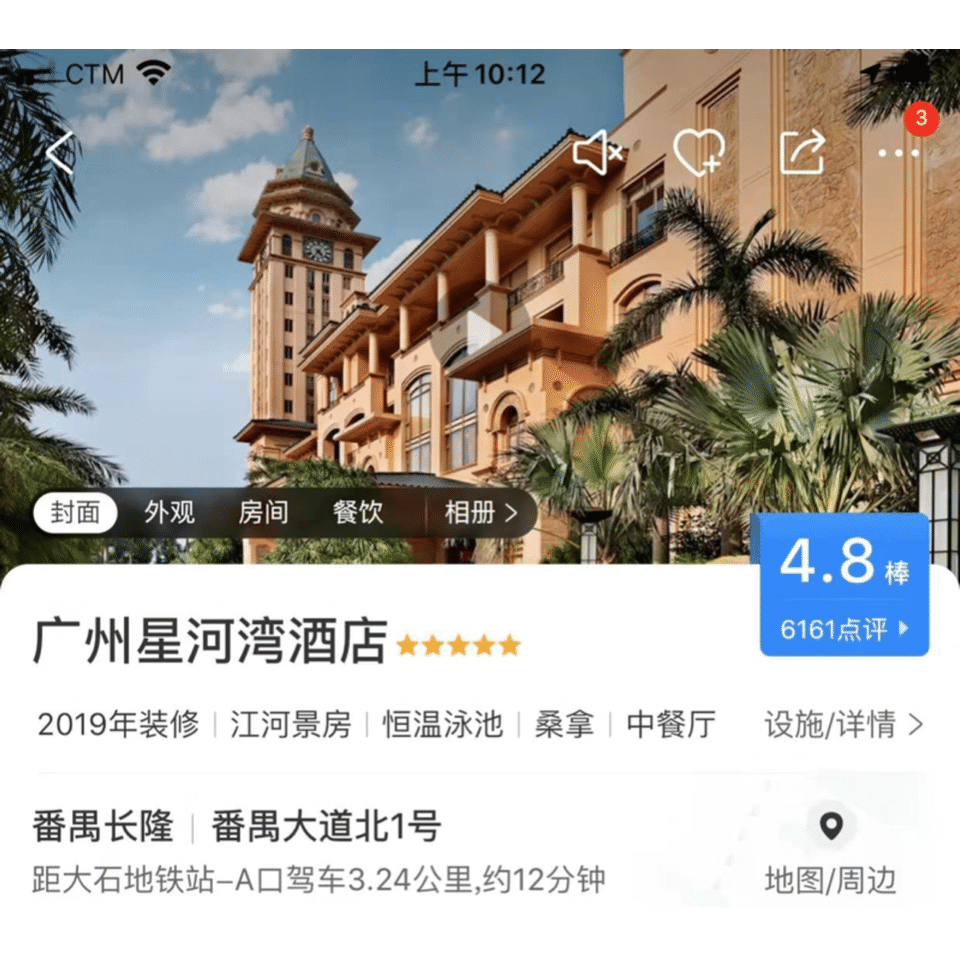Unmute the video sound

pos(597,153)
